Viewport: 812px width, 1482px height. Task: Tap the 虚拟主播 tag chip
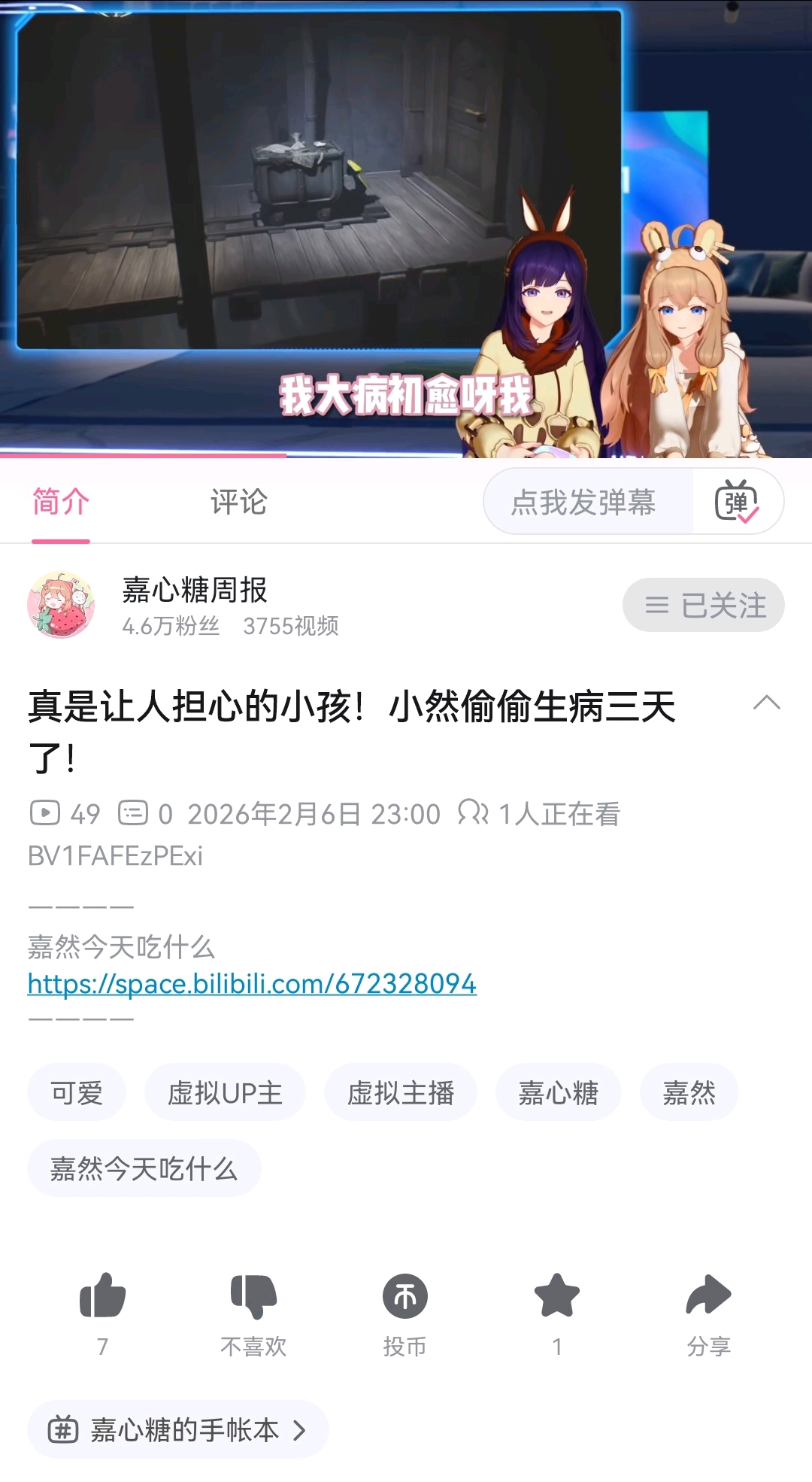(400, 1092)
